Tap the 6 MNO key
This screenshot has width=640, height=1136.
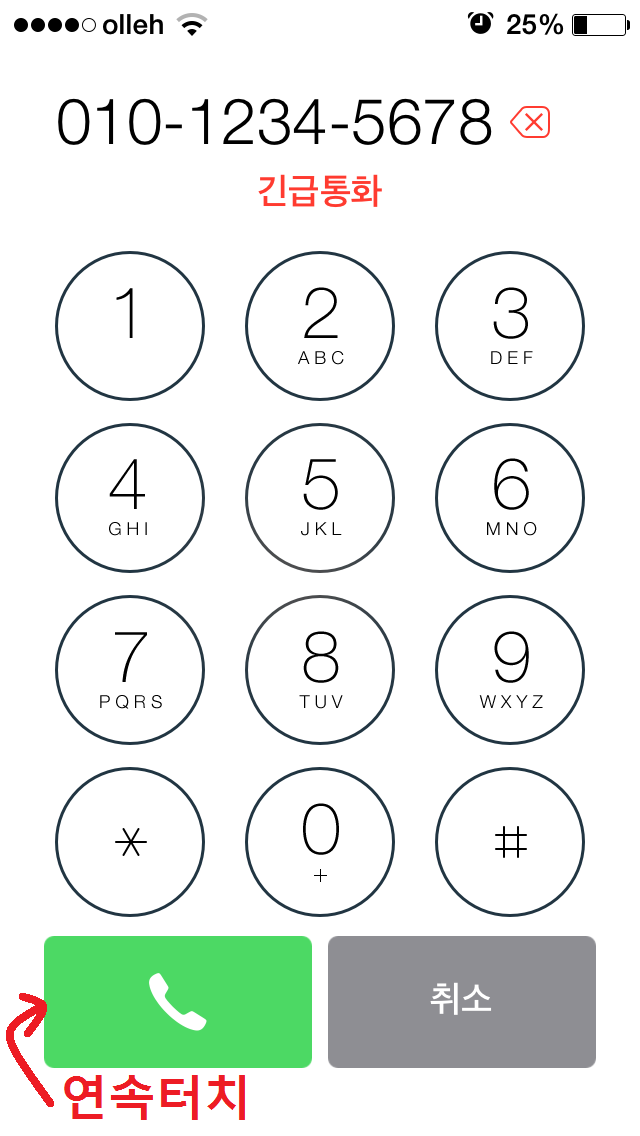click(x=510, y=498)
